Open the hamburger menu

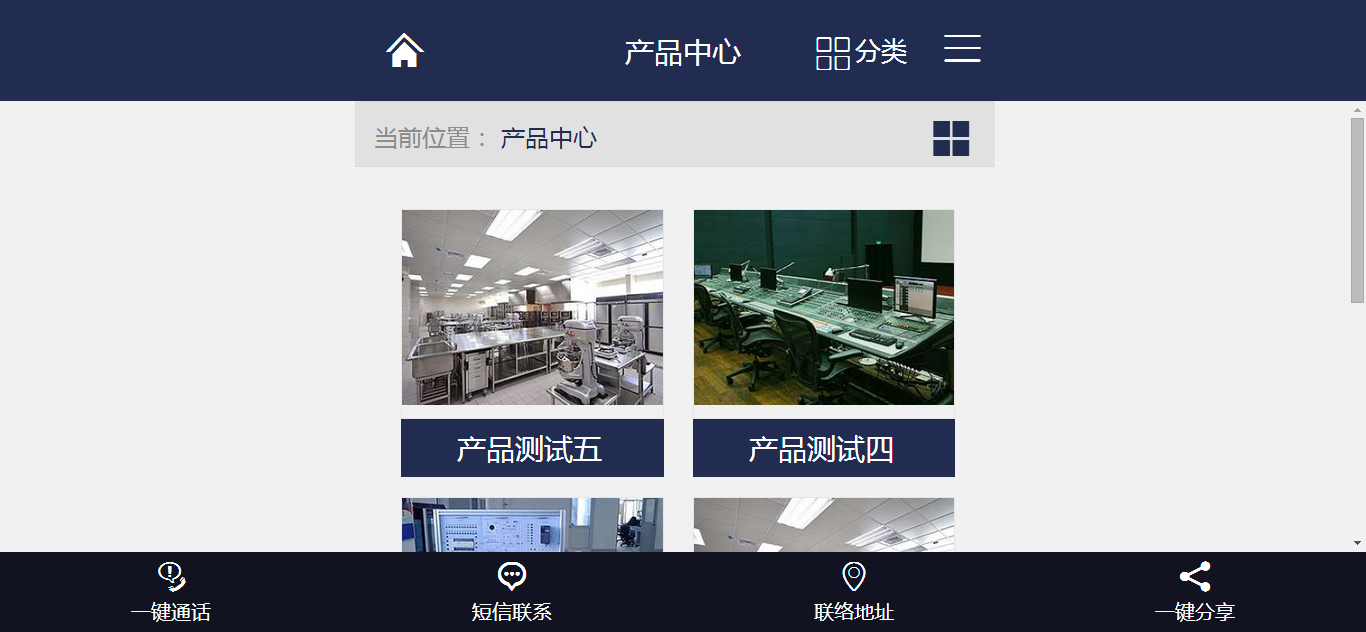(962, 49)
